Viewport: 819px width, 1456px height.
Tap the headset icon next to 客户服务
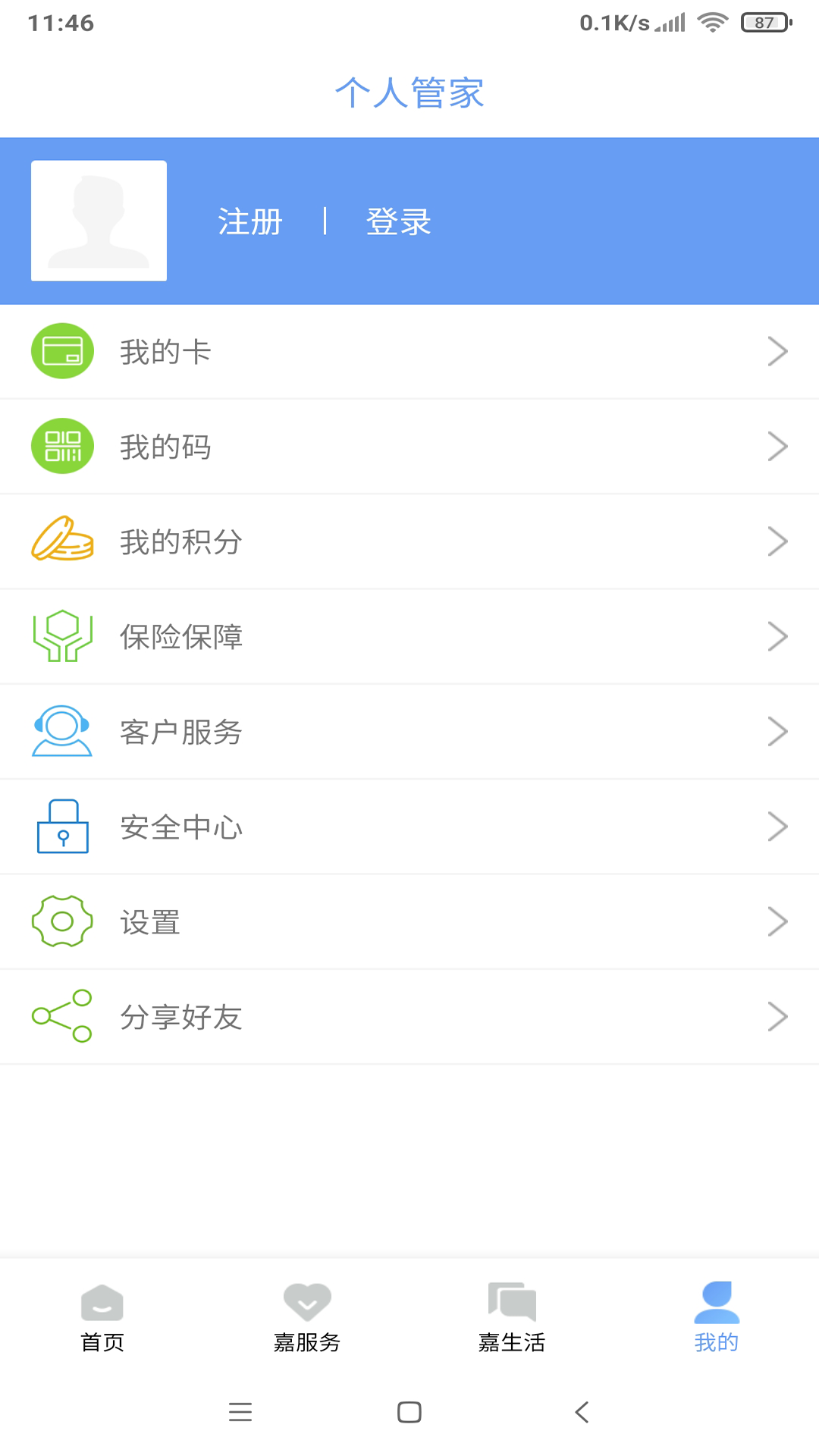pyautogui.click(x=62, y=731)
